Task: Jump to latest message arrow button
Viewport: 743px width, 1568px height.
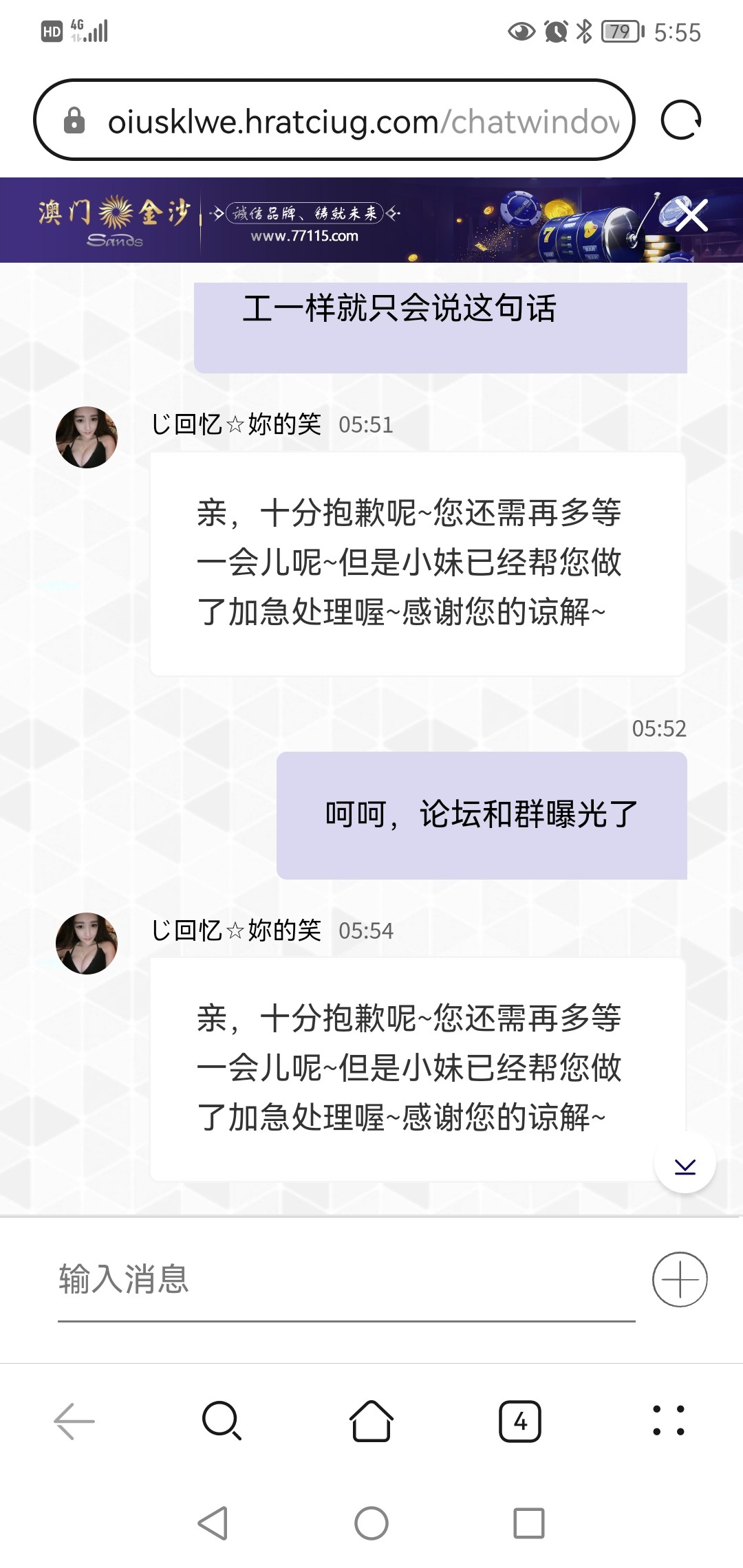Action: coord(685,1165)
